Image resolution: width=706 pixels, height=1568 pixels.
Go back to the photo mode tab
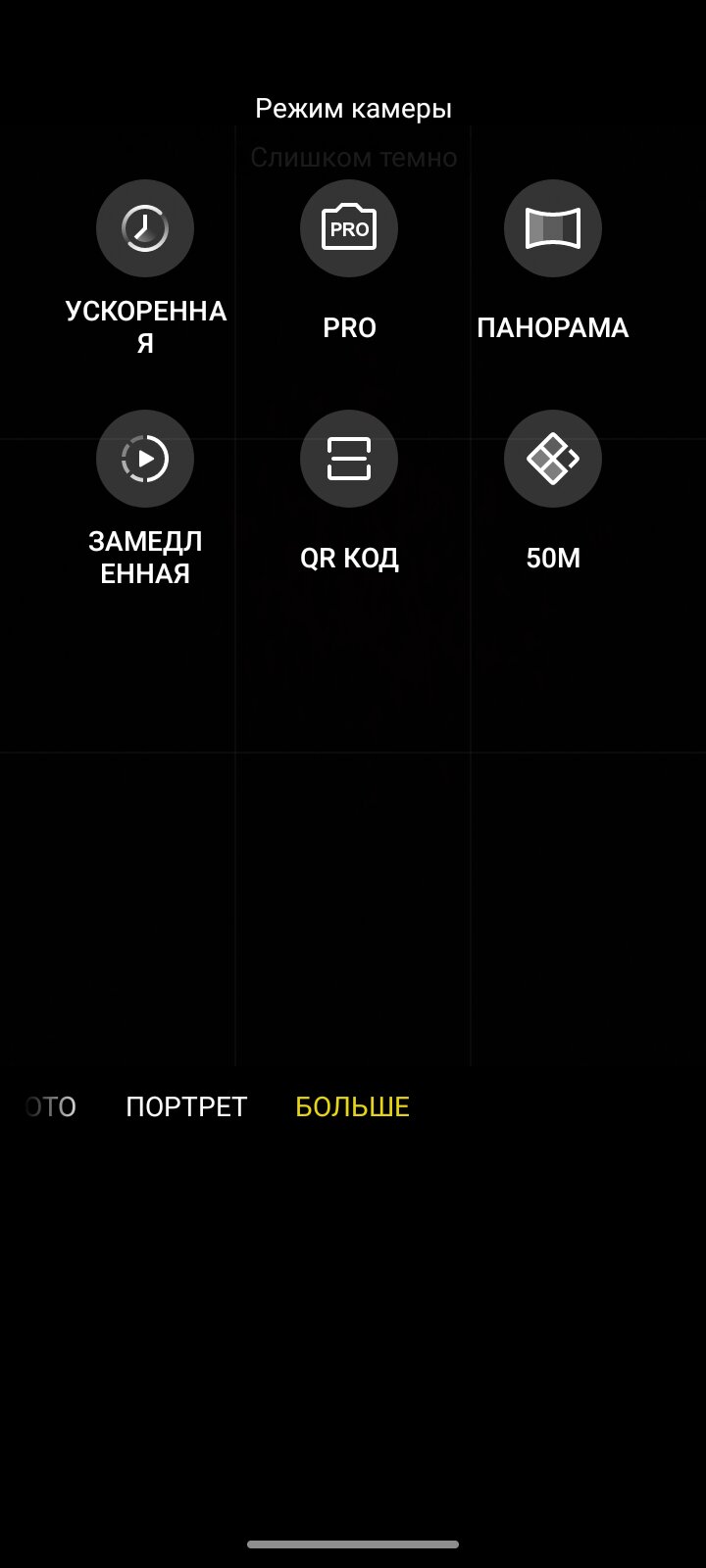(x=49, y=1107)
